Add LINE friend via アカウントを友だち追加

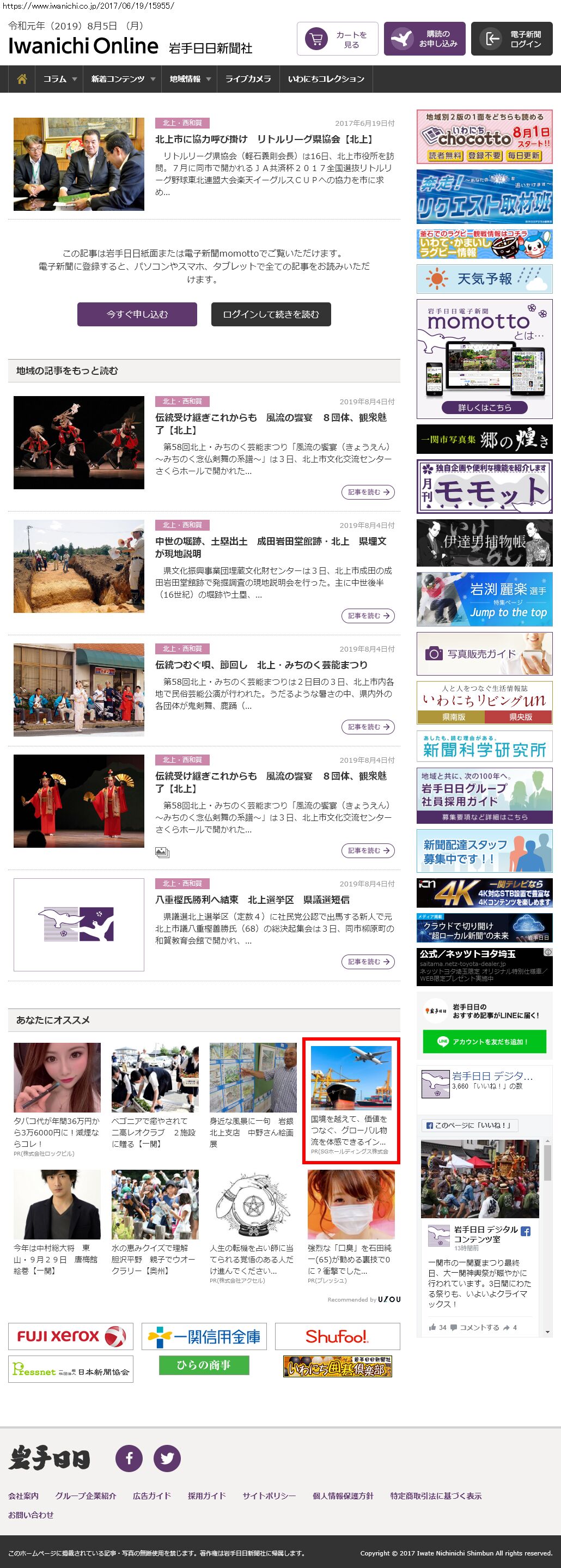tap(484, 1042)
